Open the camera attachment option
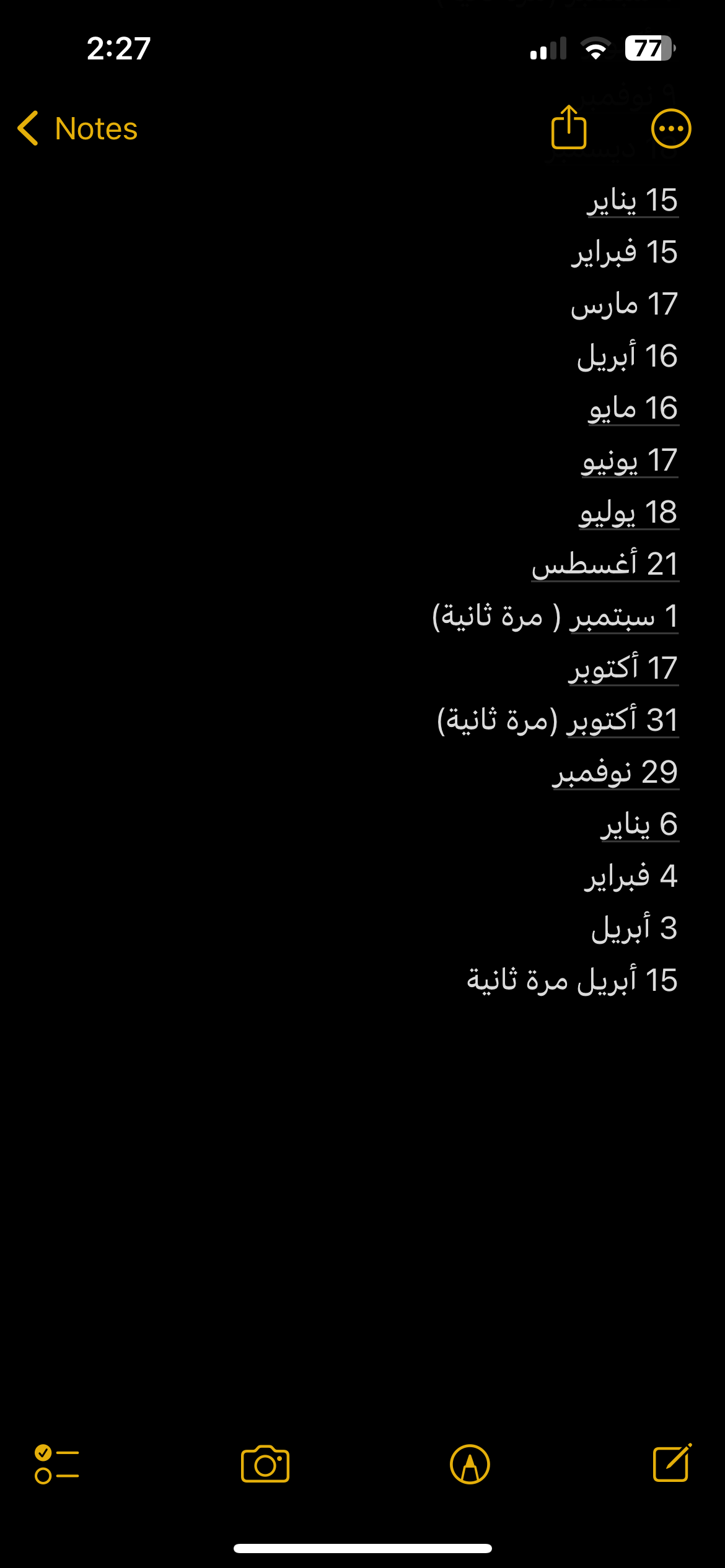 (x=265, y=1465)
